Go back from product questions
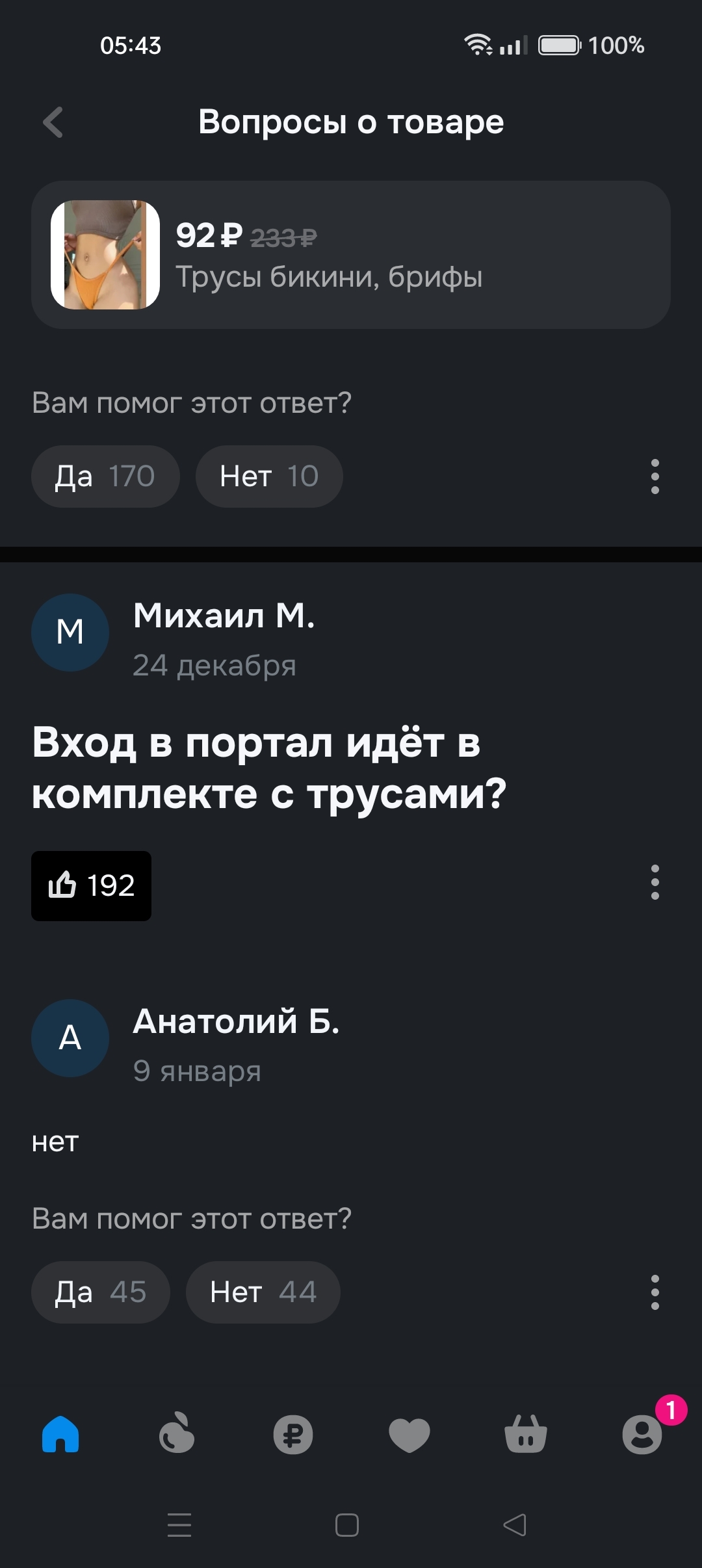 53,122
